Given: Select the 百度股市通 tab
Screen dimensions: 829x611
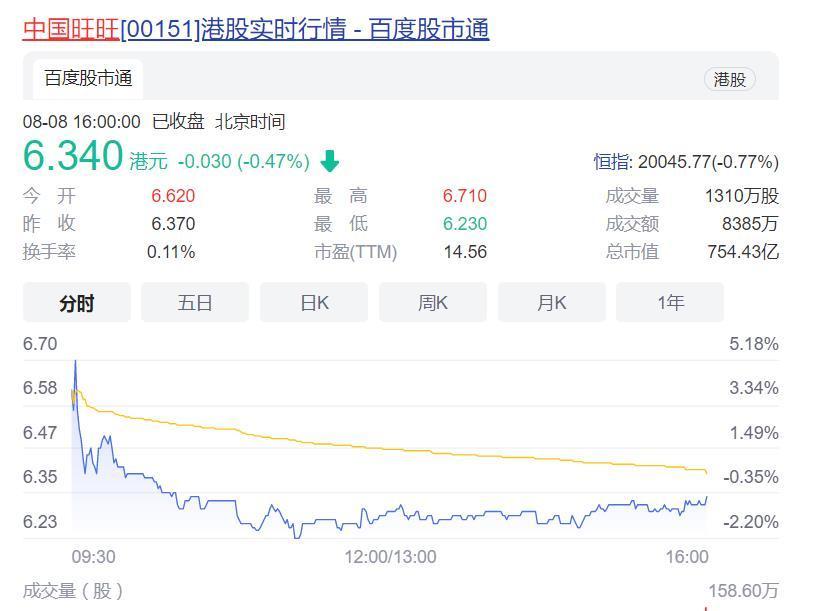Looking at the screenshot, I should coord(88,78).
